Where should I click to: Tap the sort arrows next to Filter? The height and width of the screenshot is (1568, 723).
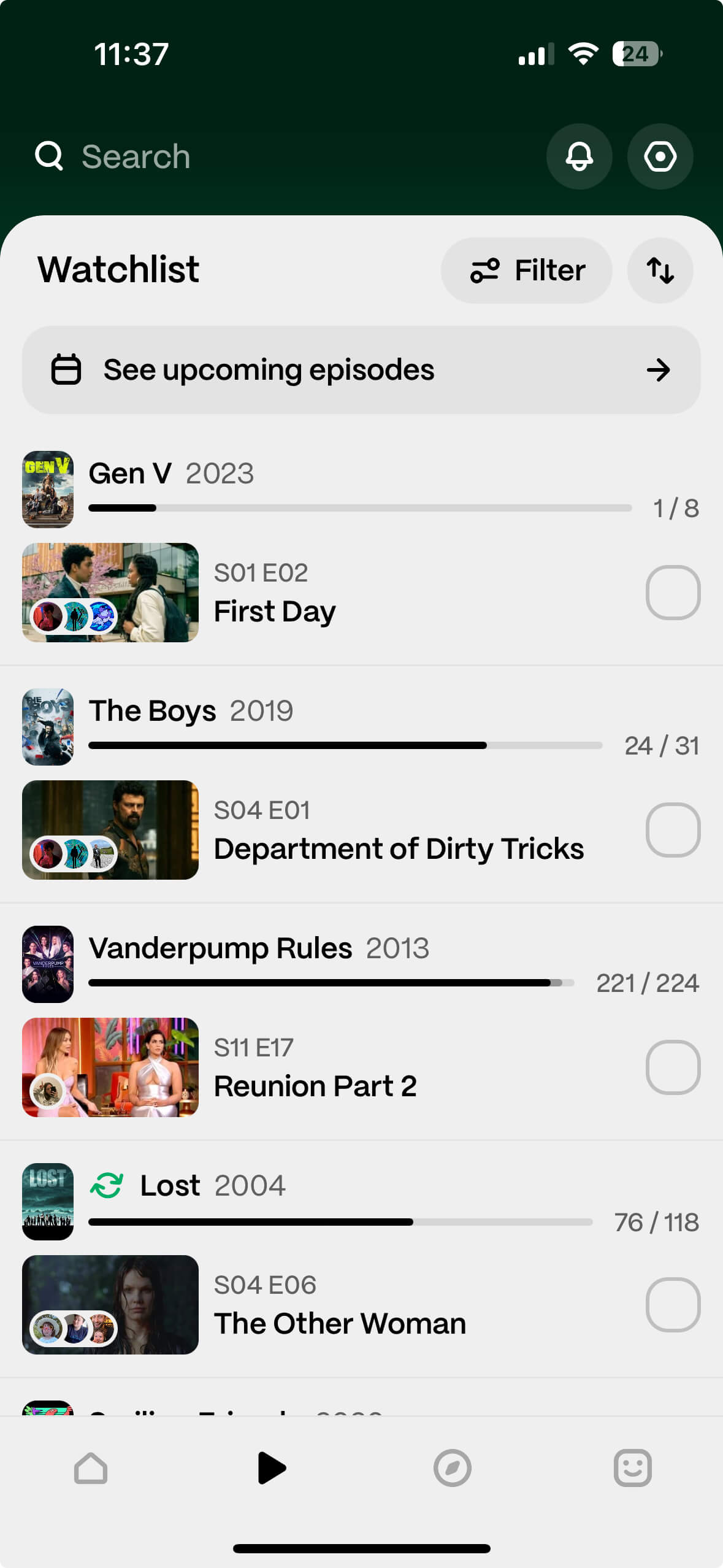pos(660,271)
